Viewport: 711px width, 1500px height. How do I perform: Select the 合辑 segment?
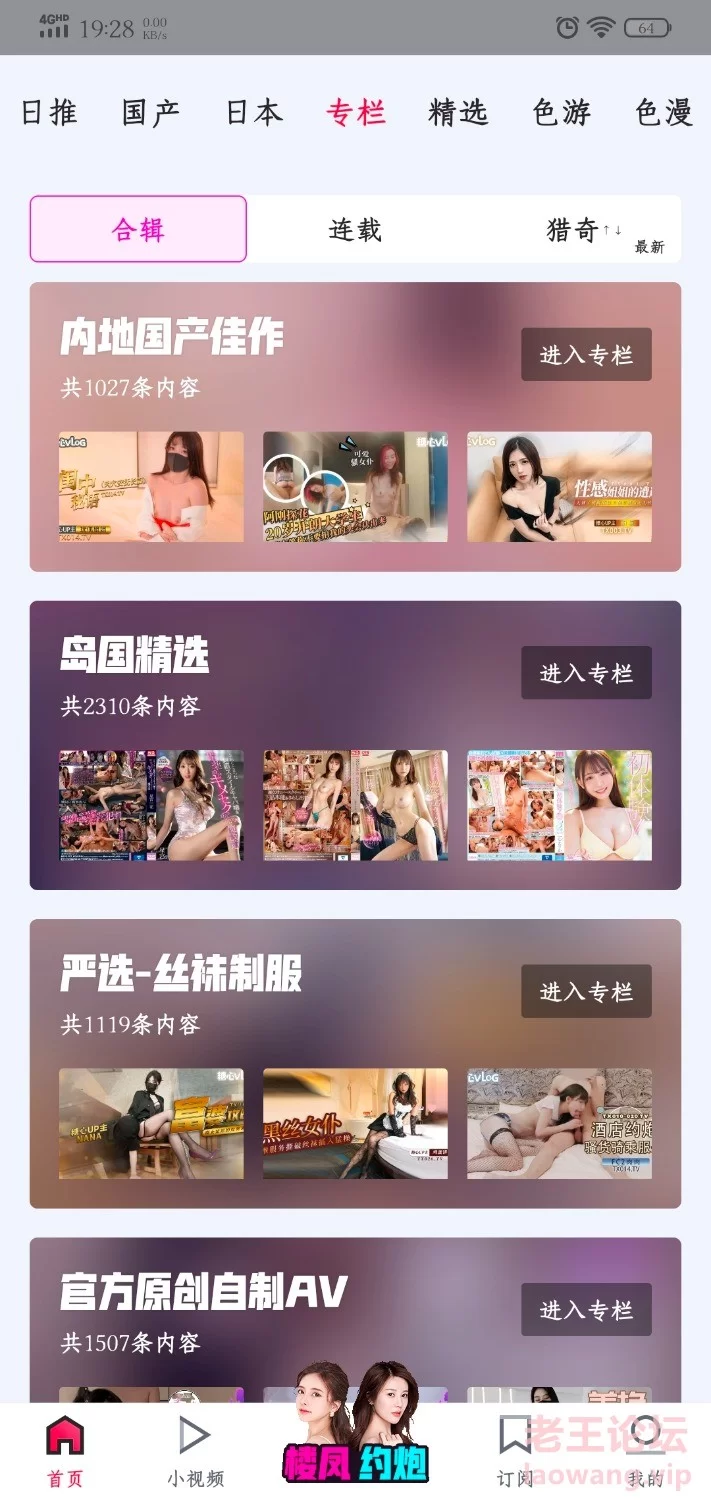[138, 229]
